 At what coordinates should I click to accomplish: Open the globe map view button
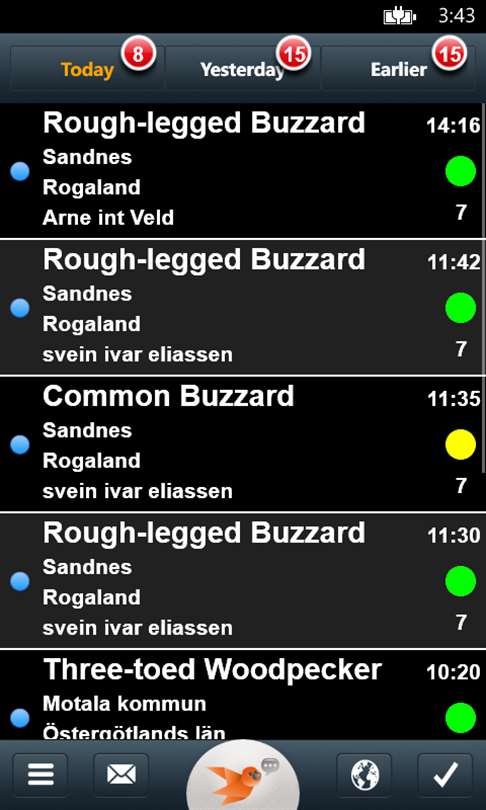364,774
